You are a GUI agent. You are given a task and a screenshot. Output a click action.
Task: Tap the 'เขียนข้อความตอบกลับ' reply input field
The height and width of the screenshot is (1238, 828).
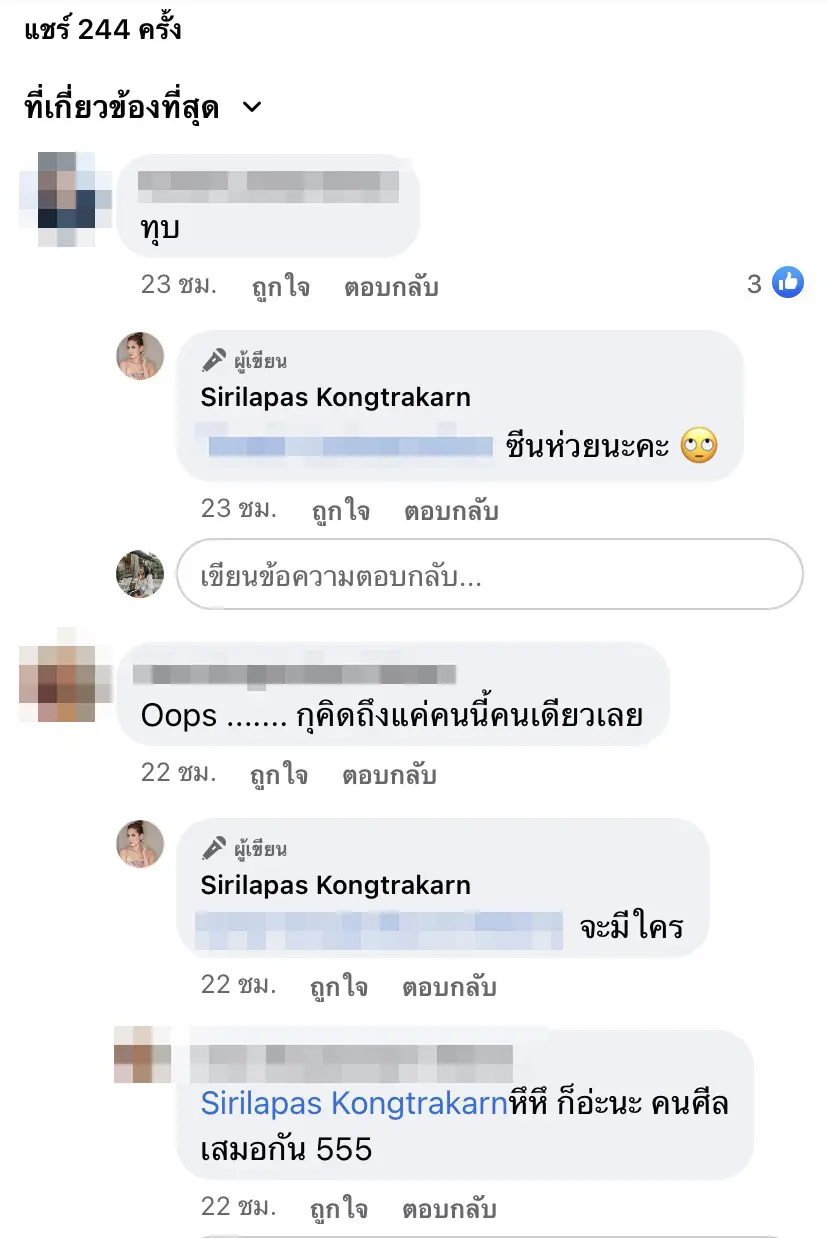[490, 575]
